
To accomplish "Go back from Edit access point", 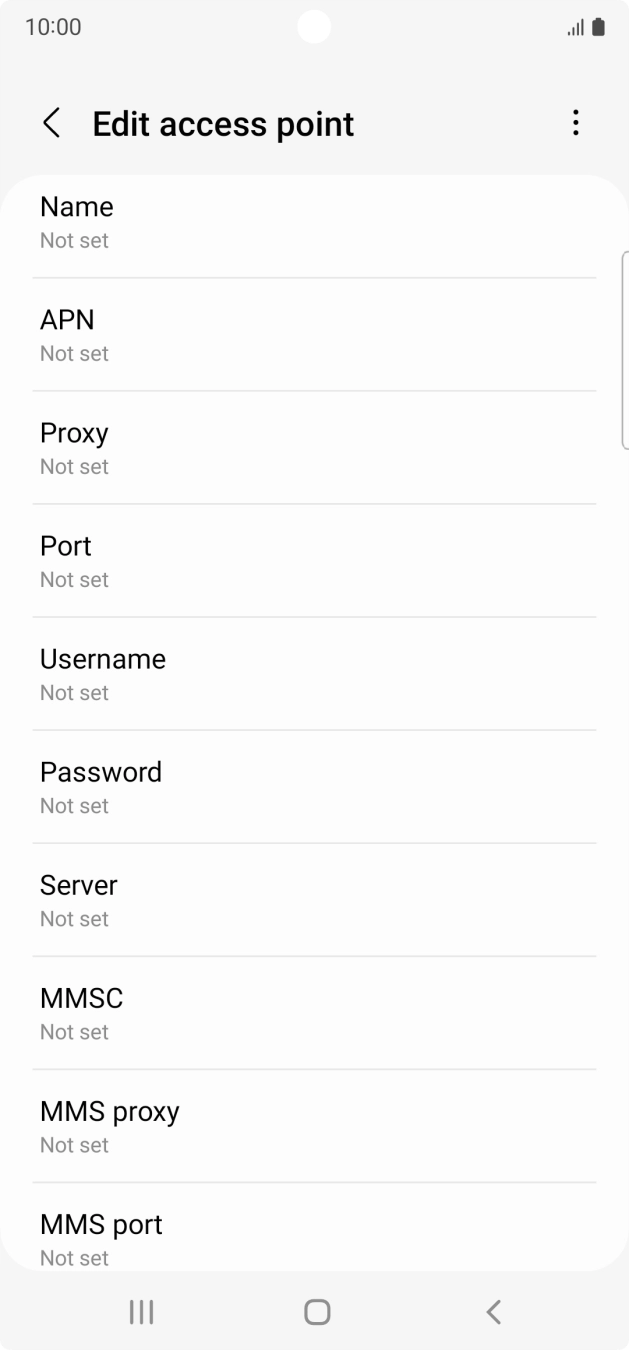I will [x=52, y=124].
